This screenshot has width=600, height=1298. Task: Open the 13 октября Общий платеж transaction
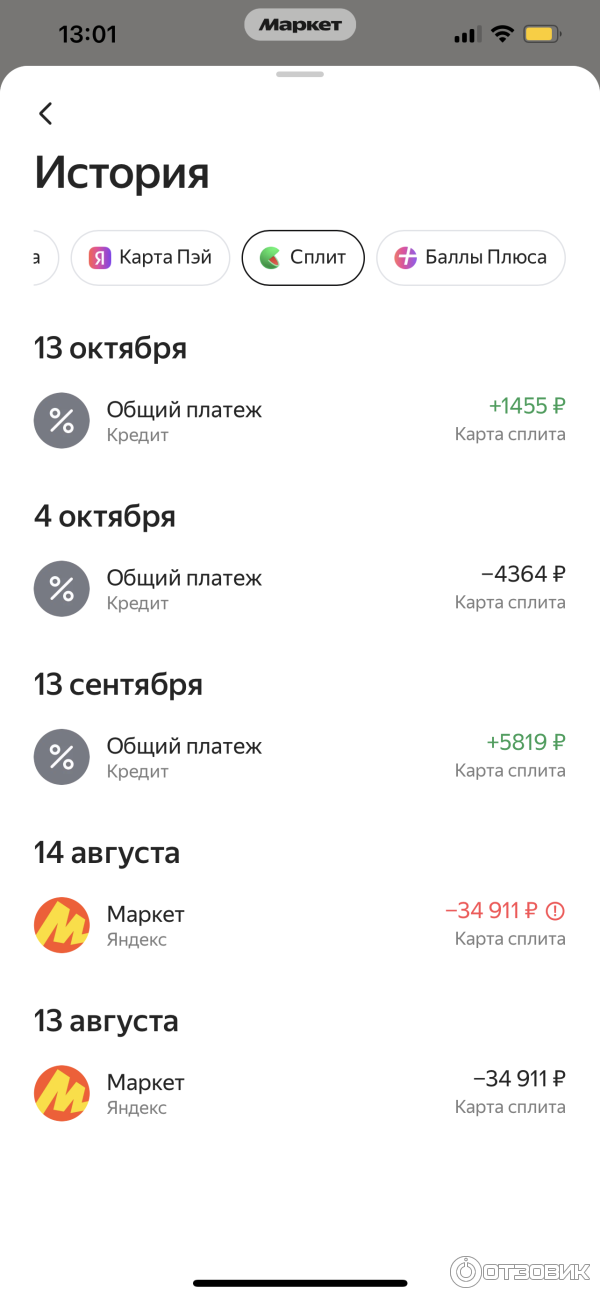point(300,420)
